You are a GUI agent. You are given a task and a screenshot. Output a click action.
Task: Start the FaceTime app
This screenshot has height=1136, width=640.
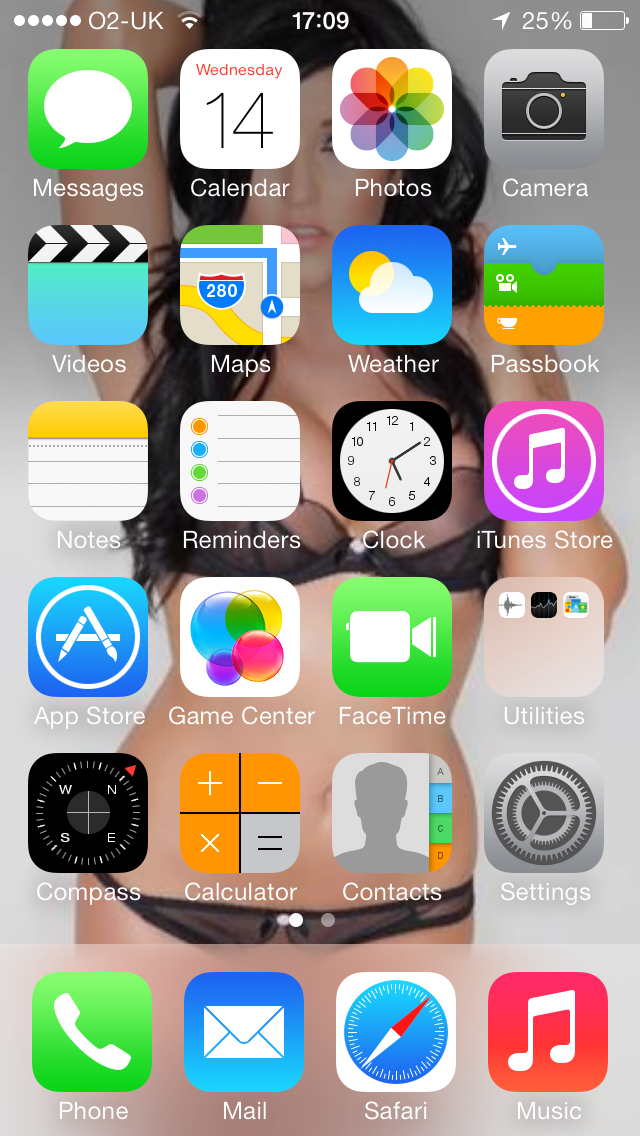(x=392, y=637)
